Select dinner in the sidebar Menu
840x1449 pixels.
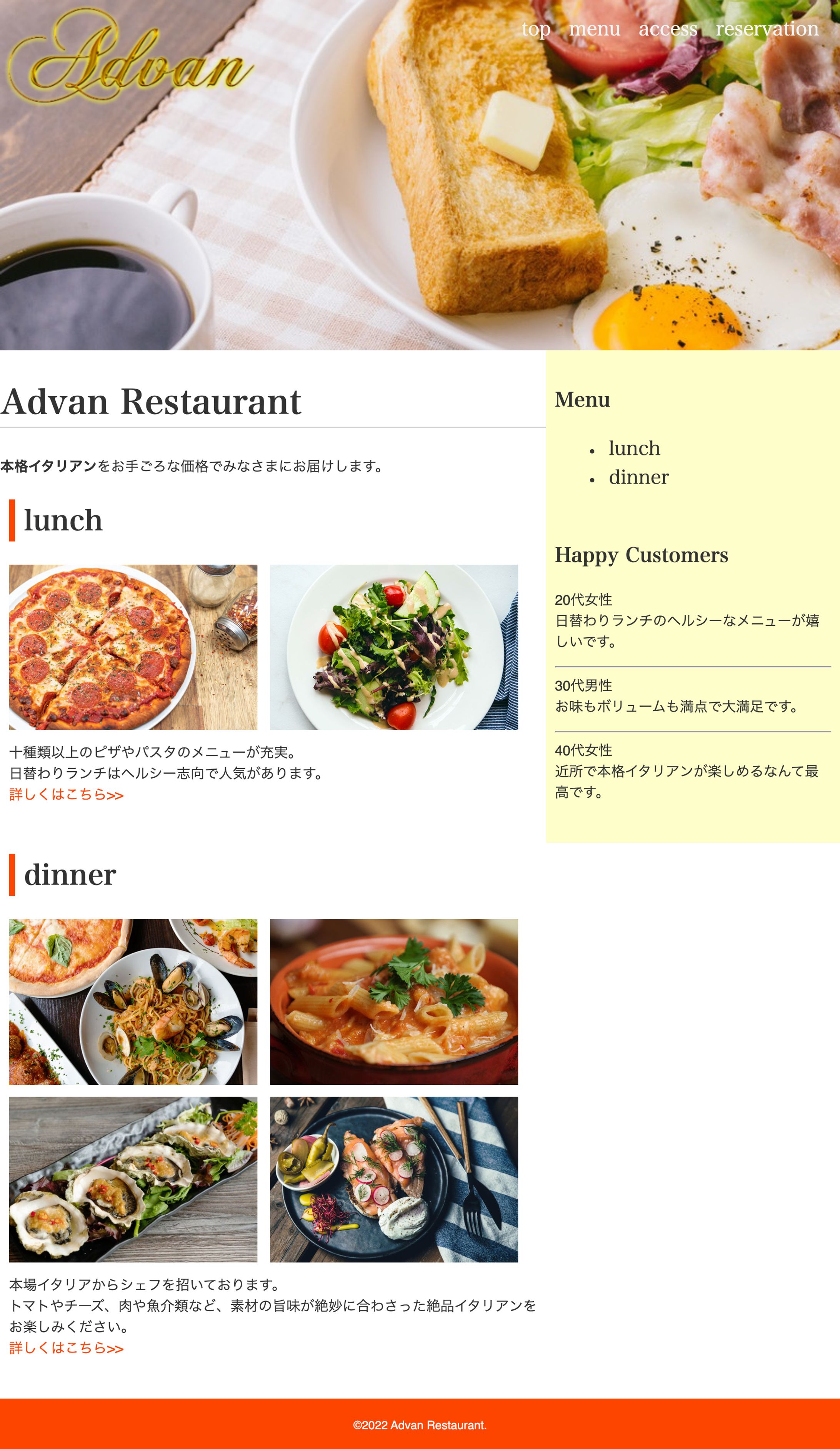[639, 477]
